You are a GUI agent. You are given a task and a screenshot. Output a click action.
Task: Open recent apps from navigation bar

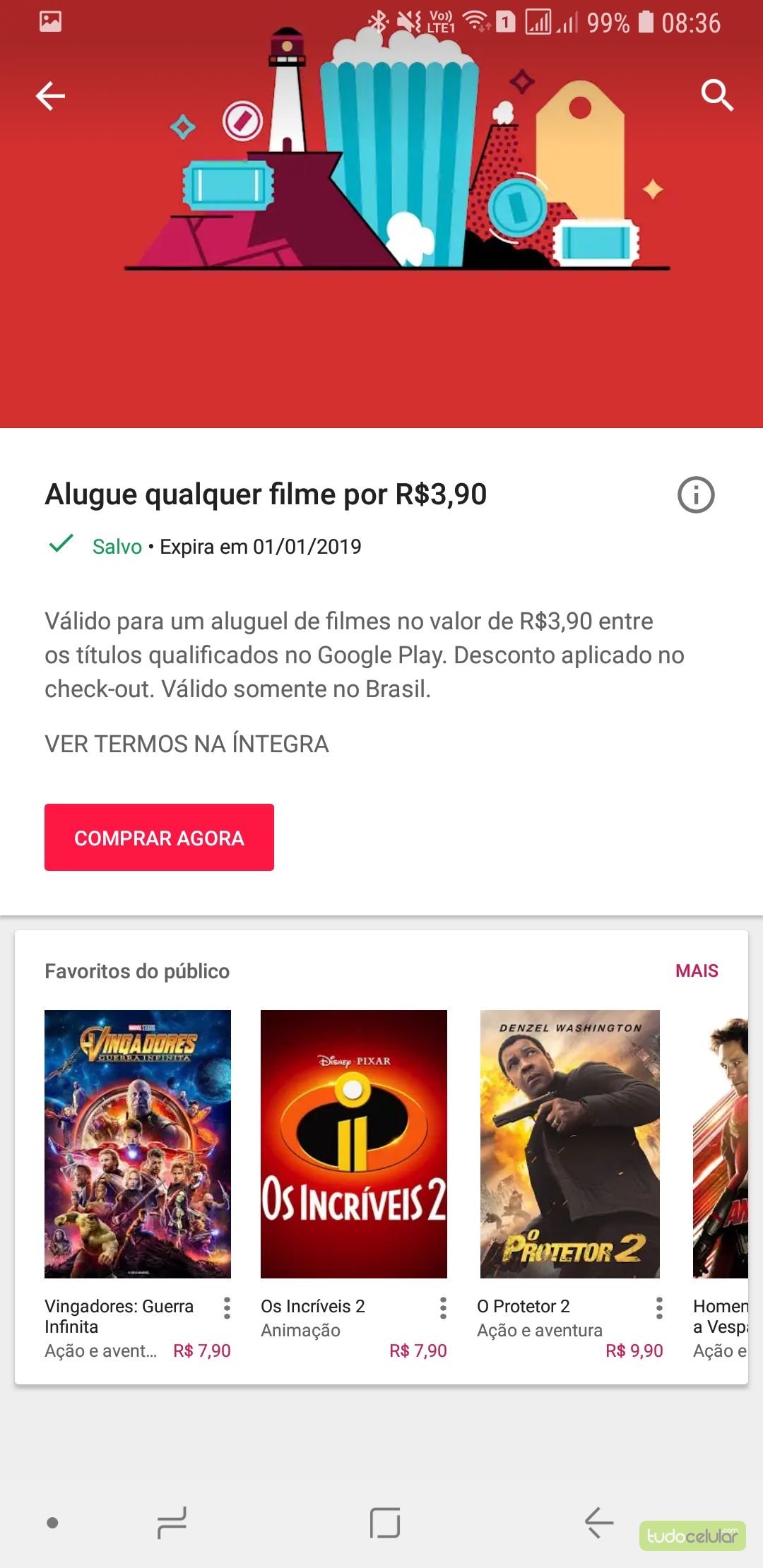tap(172, 1522)
